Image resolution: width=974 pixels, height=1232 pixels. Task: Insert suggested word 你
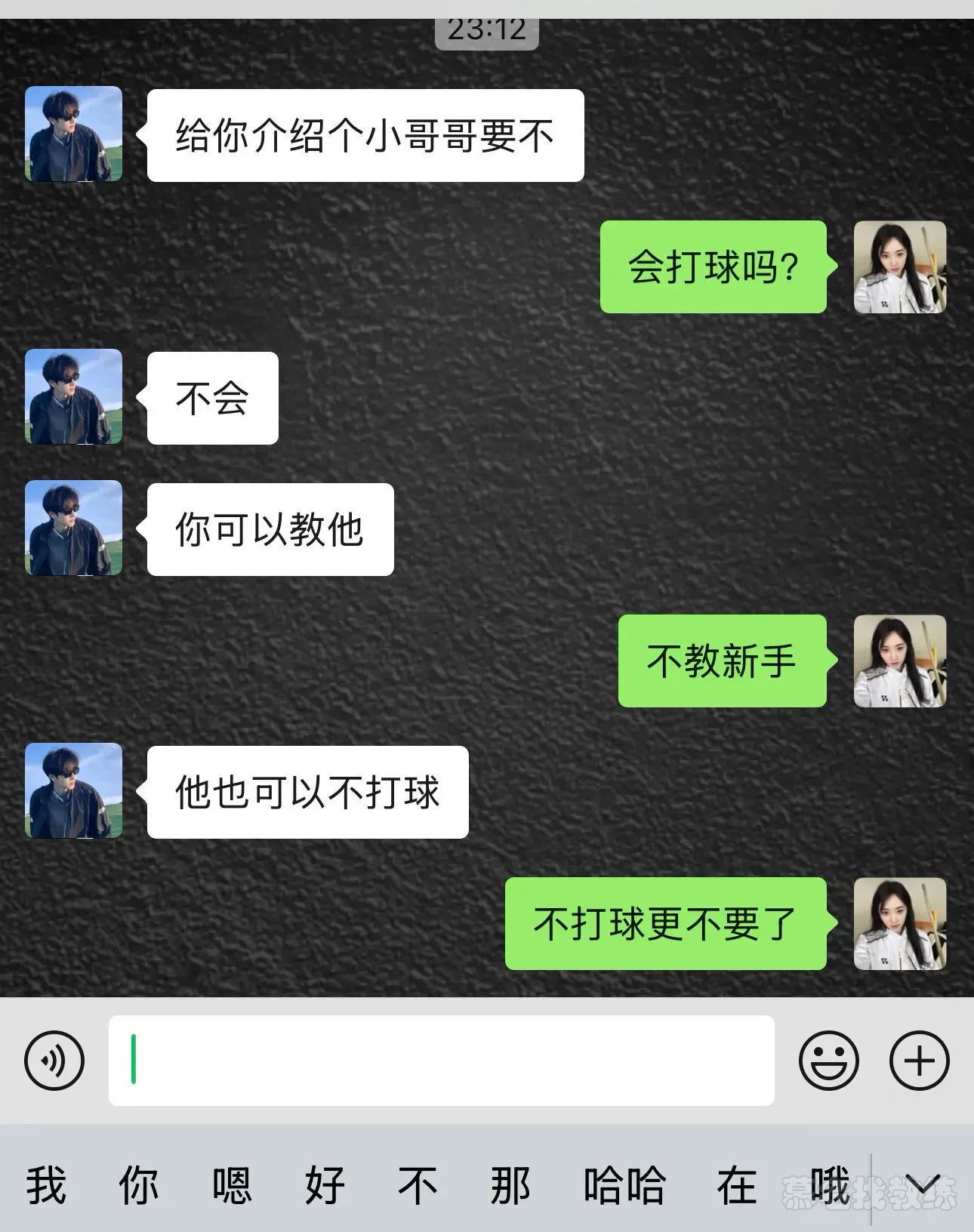[139, 1185]
